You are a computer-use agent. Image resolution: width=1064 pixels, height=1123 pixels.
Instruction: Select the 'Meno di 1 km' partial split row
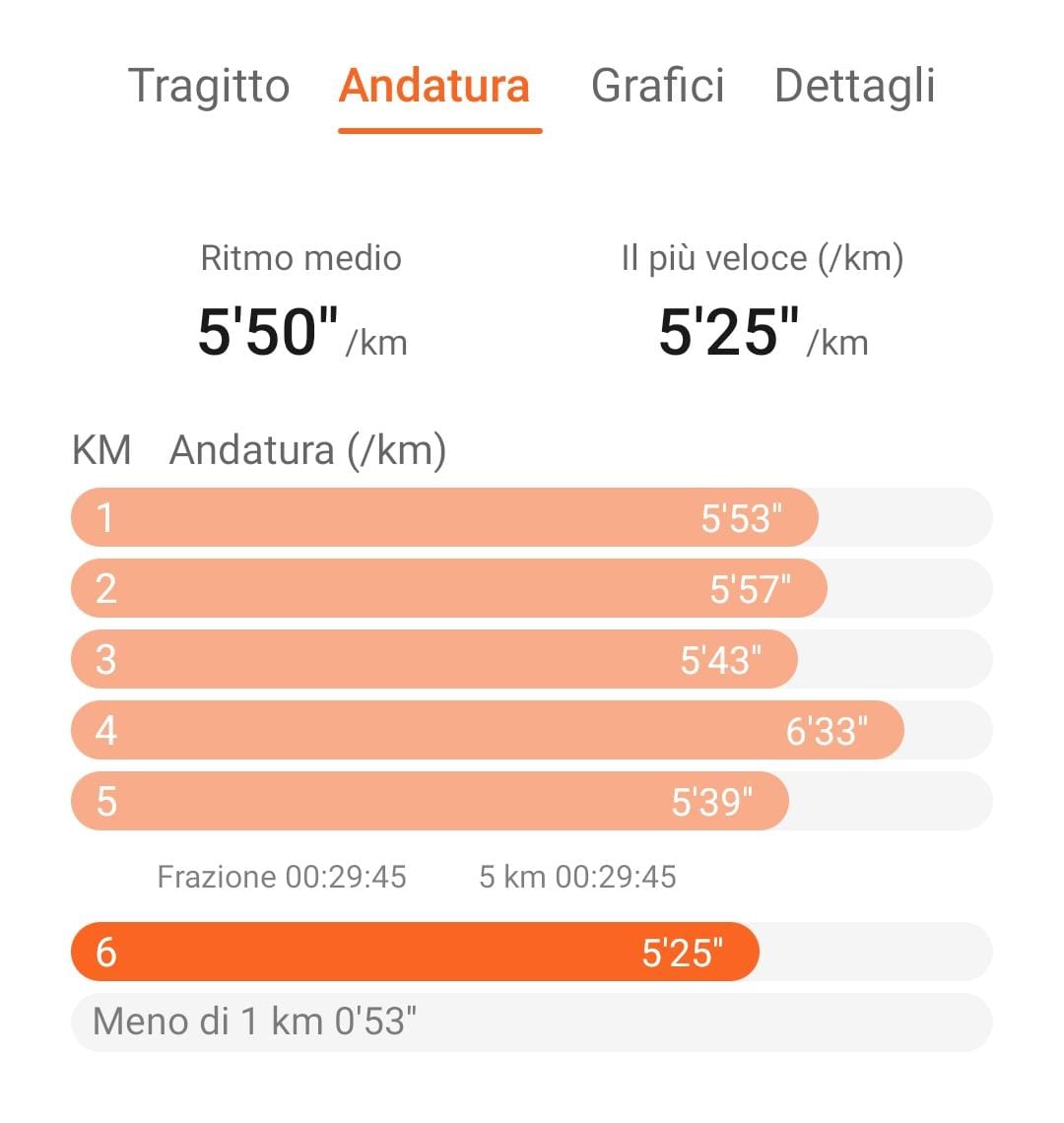pos(532,1023)
